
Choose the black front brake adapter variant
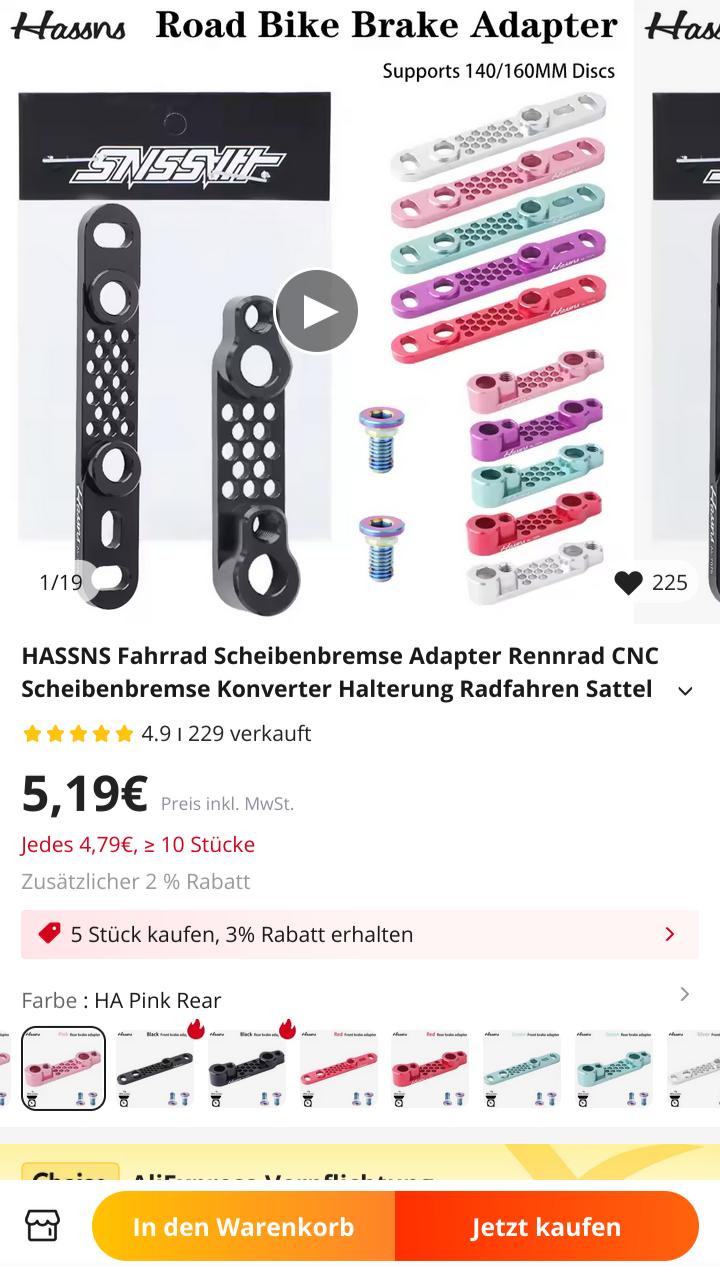pyautogui.click(x=155, y=1068)
